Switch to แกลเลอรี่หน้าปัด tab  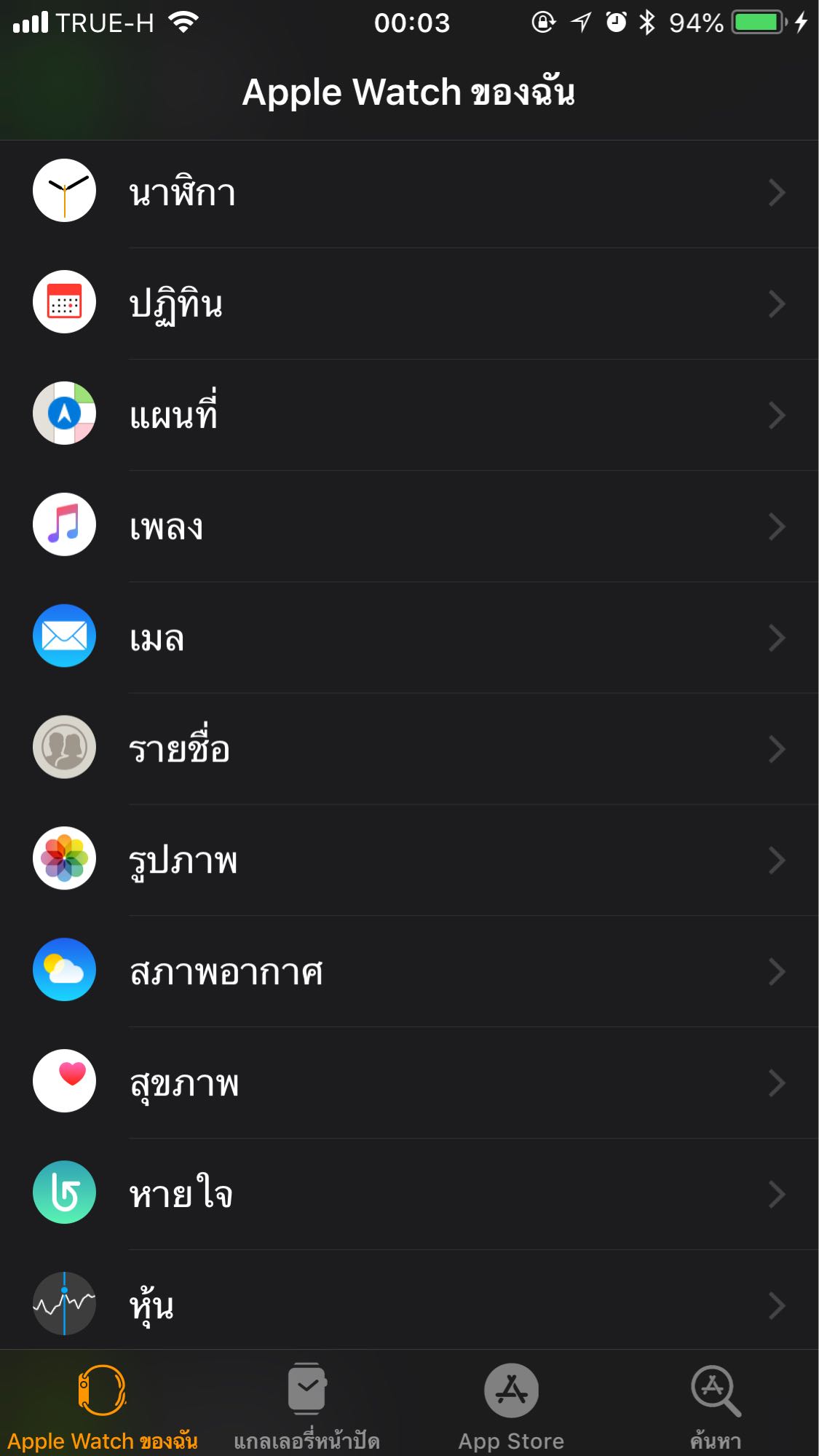coord(306,1406)
